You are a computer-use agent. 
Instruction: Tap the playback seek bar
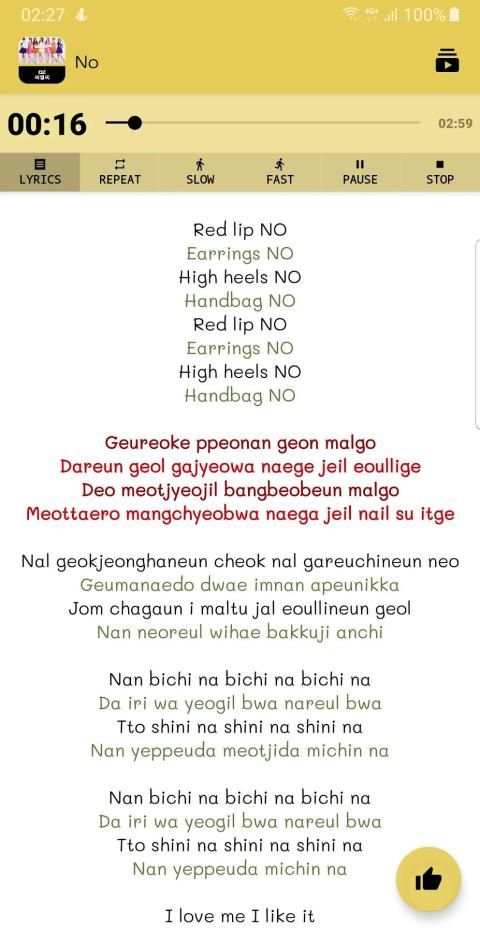tap(263, 123)
